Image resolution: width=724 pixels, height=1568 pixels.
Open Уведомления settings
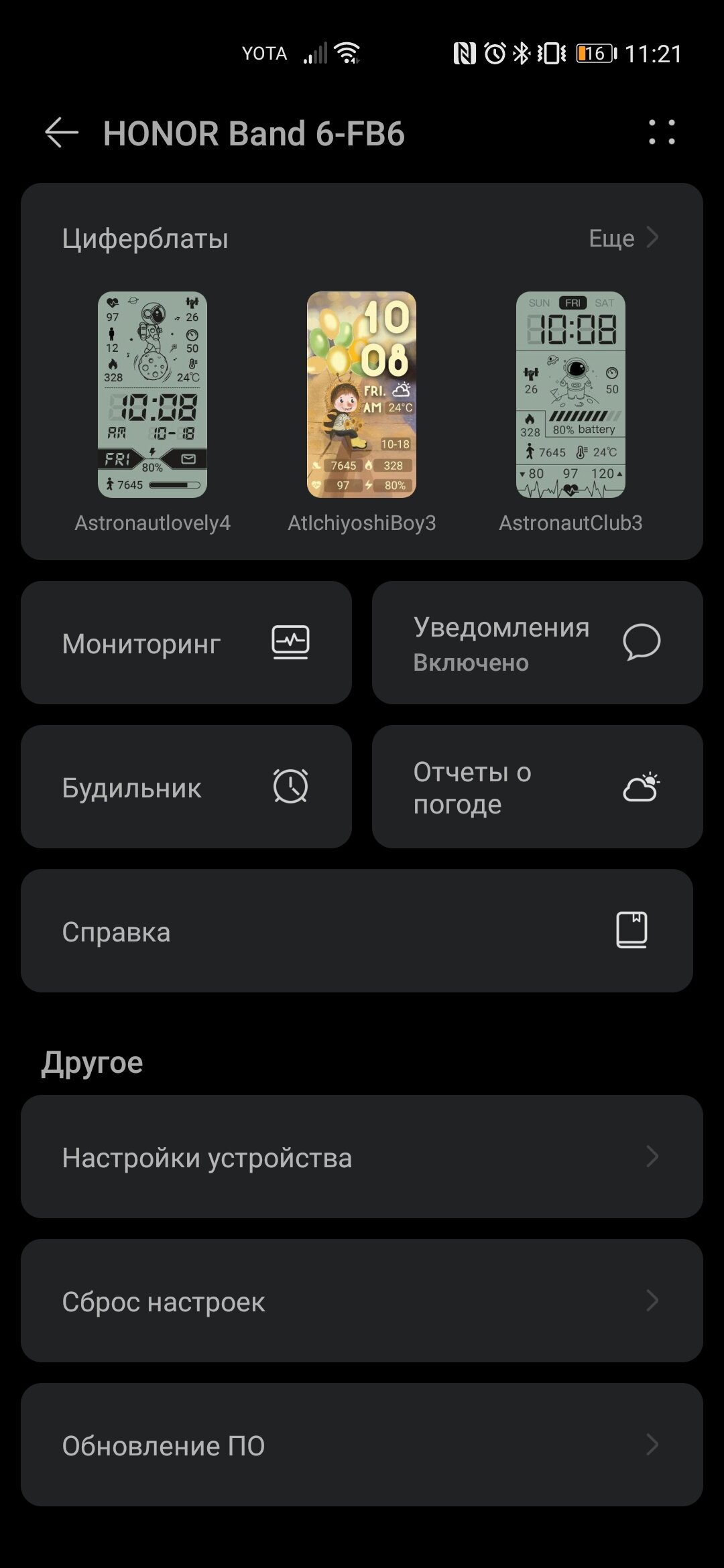coord(538,643)
